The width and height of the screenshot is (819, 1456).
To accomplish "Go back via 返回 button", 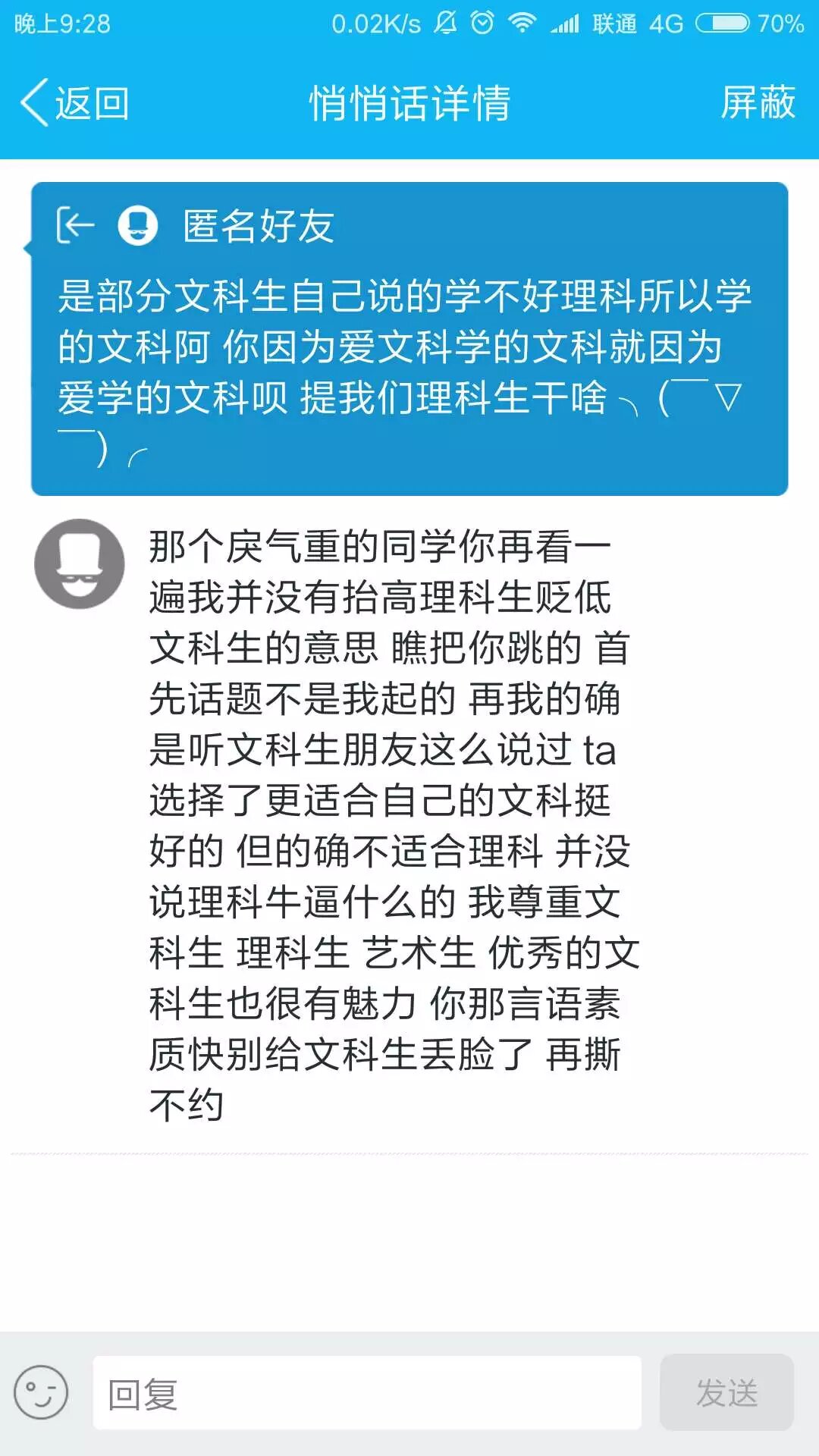I will (x=74, y=103).
